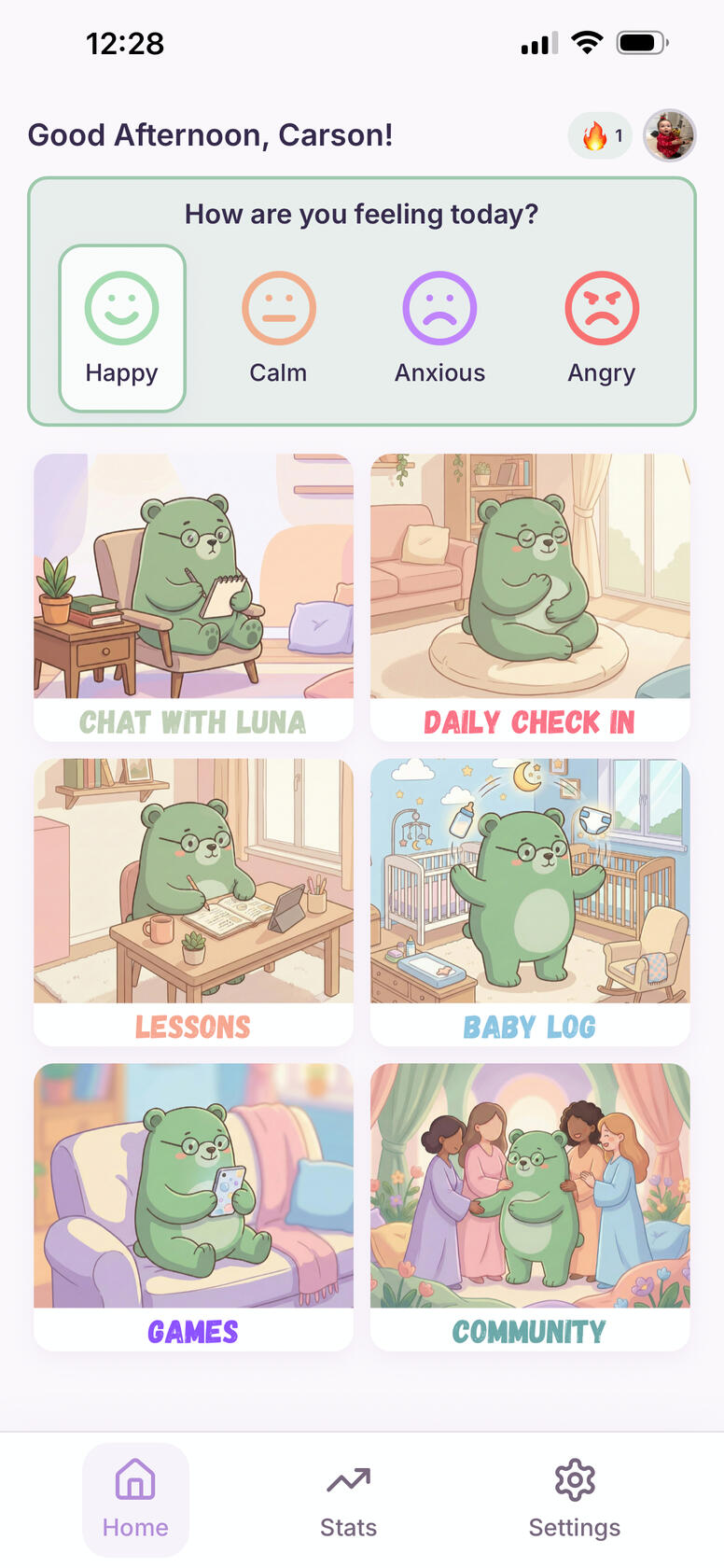Switch to the Home tab
The image size is (724, 1568).
tap(135, 1499)
